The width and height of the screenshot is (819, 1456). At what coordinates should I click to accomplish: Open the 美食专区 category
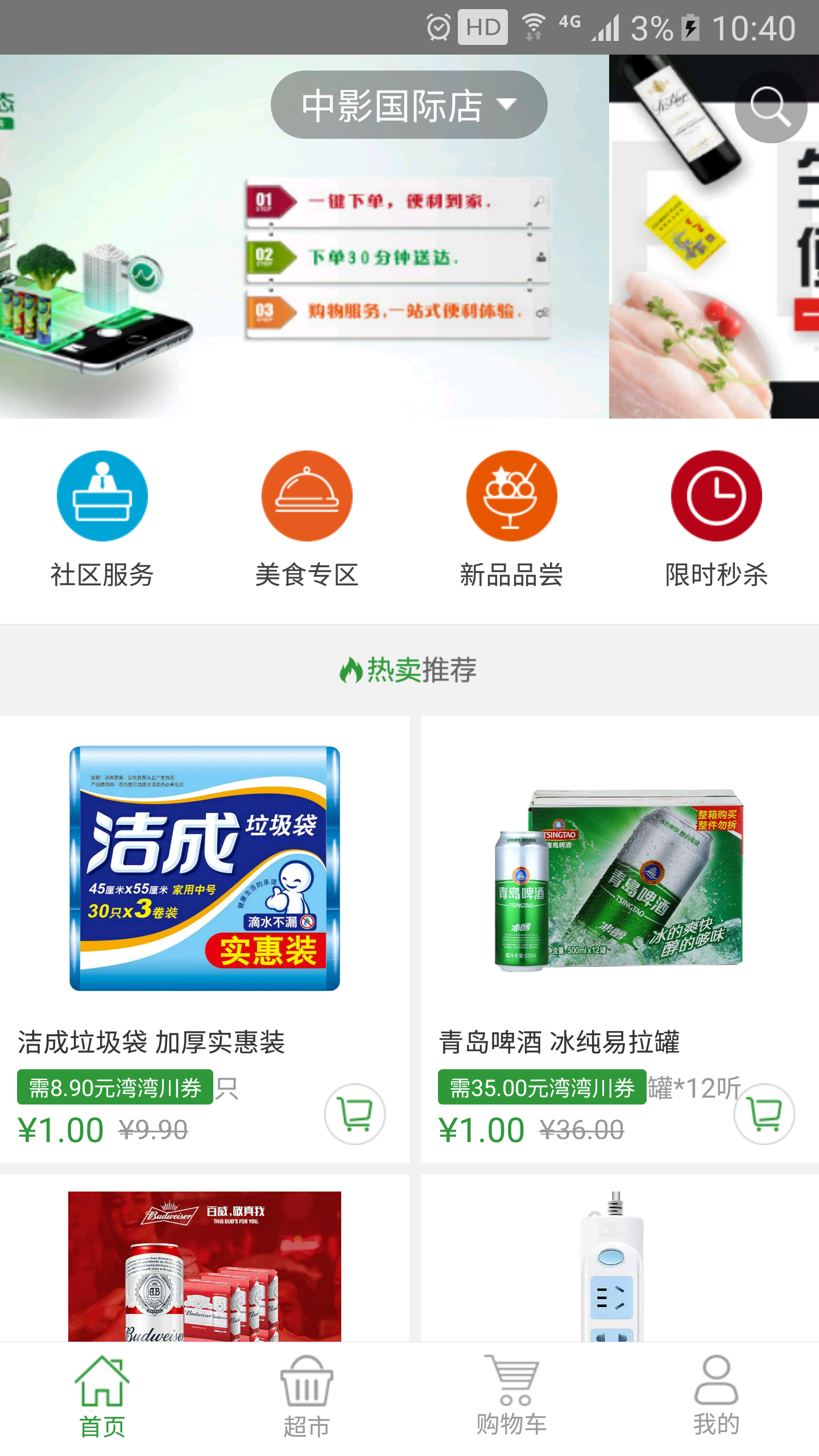(x=307, y=518)
